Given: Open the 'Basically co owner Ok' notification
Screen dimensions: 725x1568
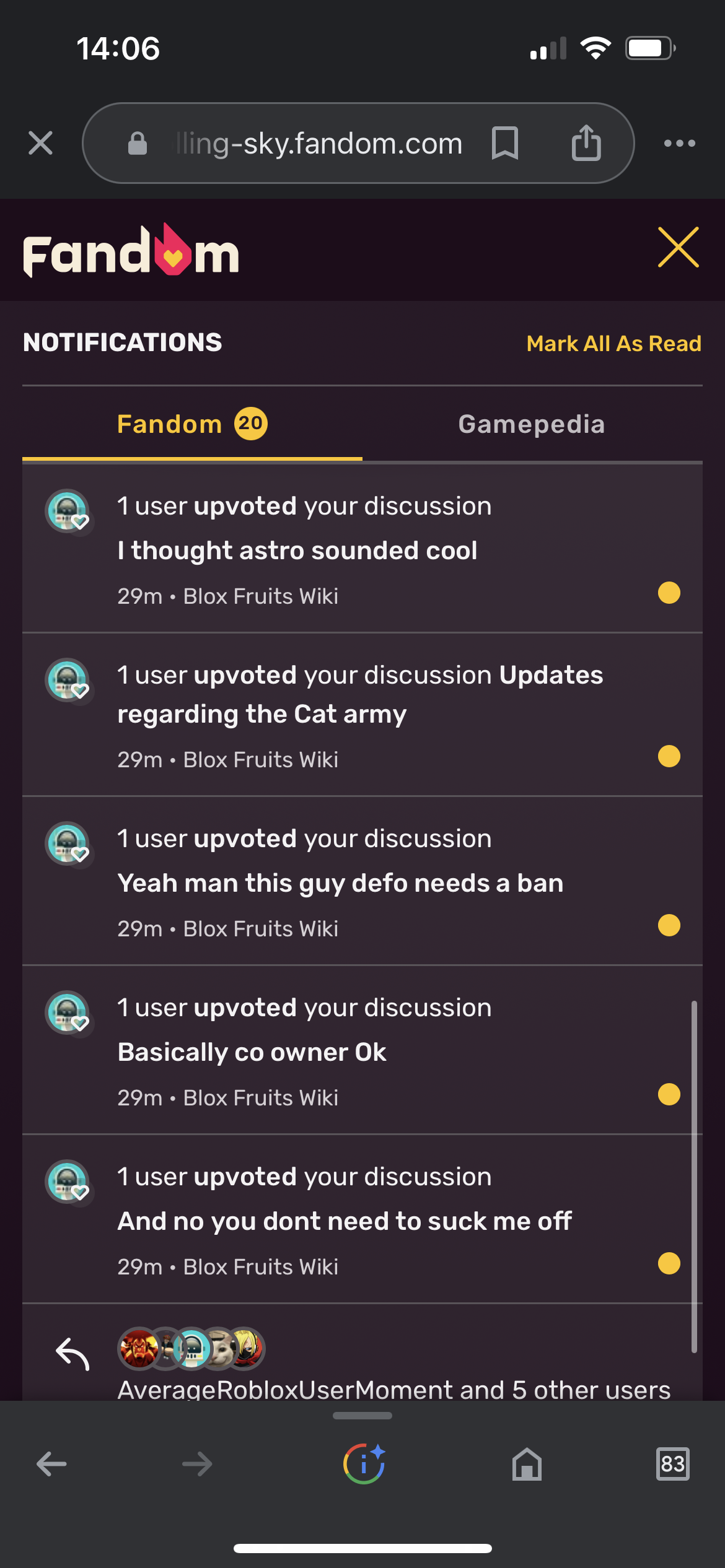Looking at the screenshot, I should tap(362, 1050).
